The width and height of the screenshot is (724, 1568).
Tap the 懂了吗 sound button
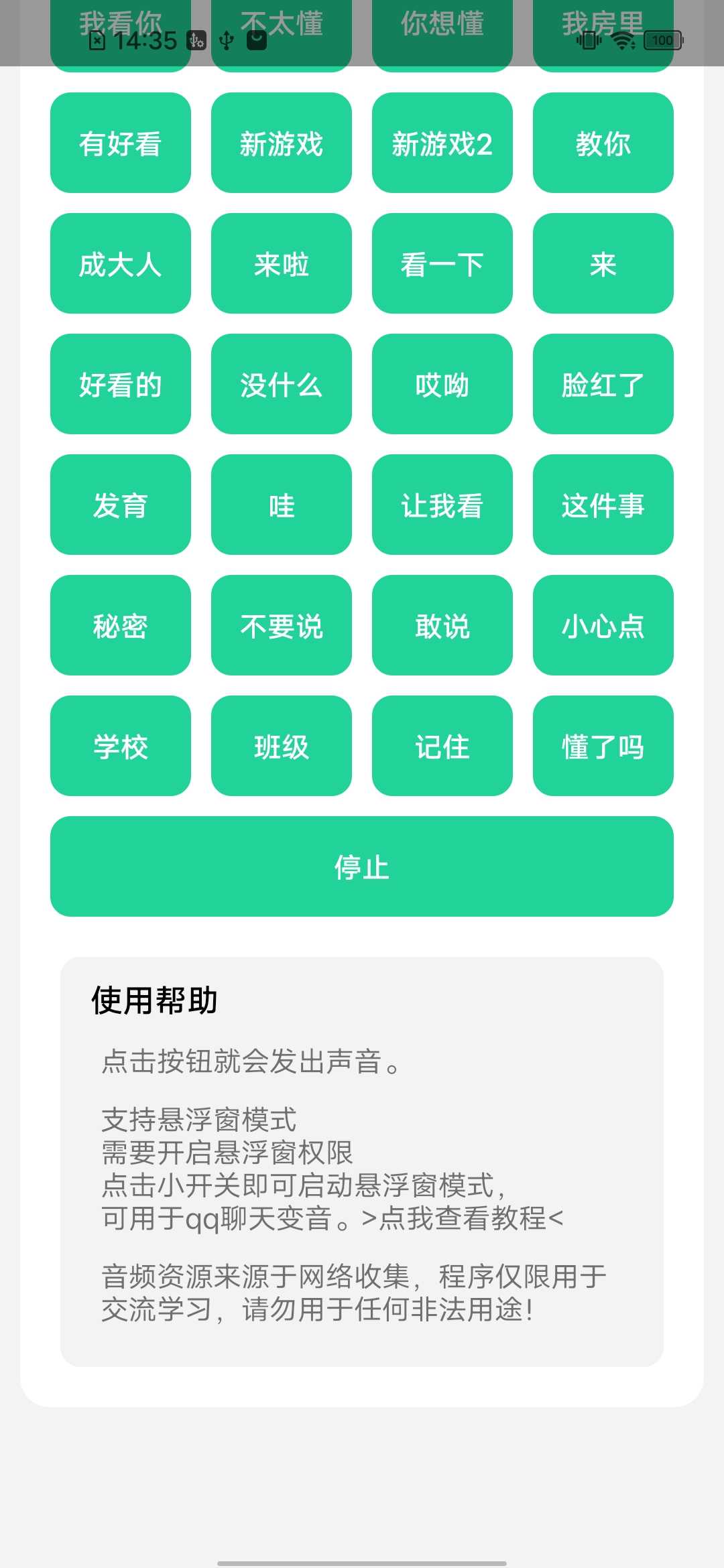pyautogui.click(x=602, y=746)
